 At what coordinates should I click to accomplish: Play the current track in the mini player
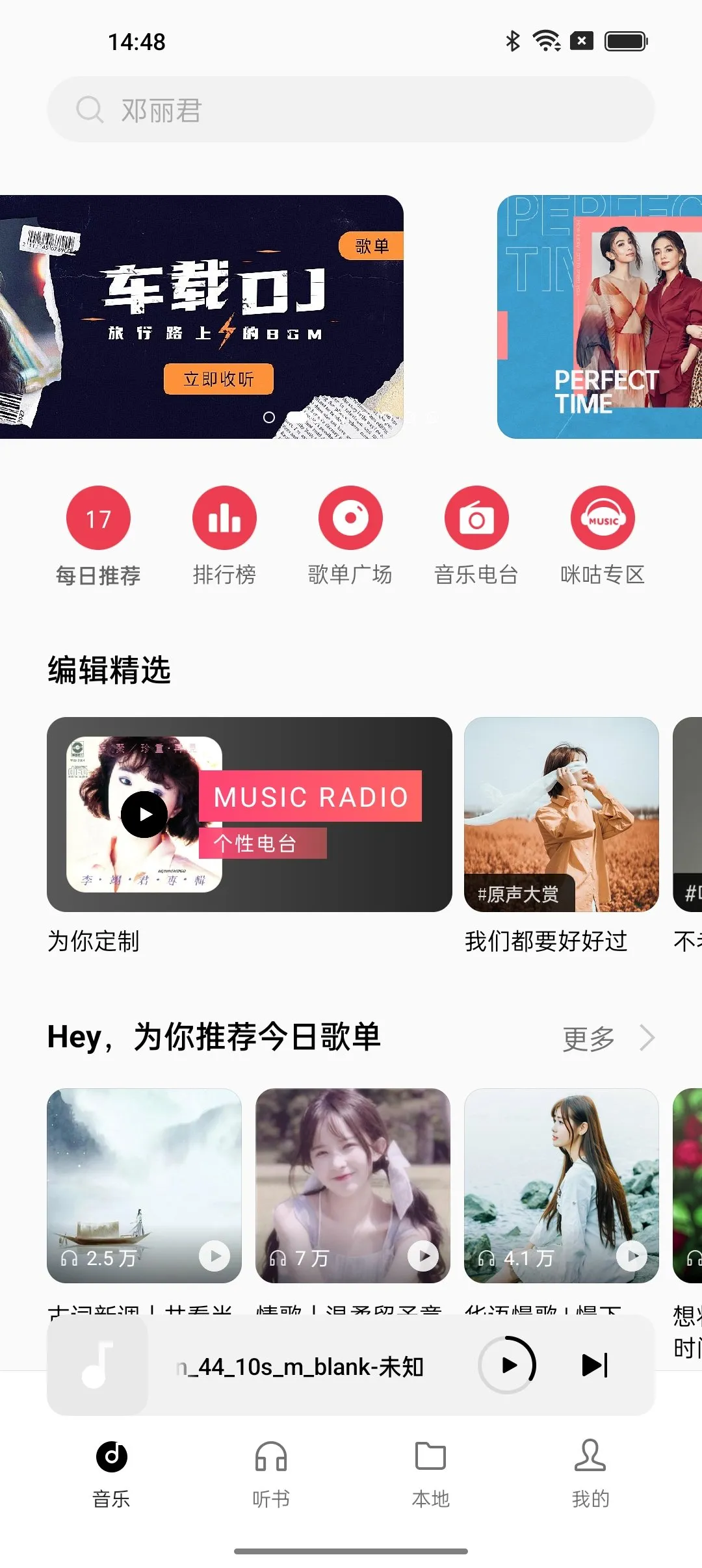coord(508,1365)
